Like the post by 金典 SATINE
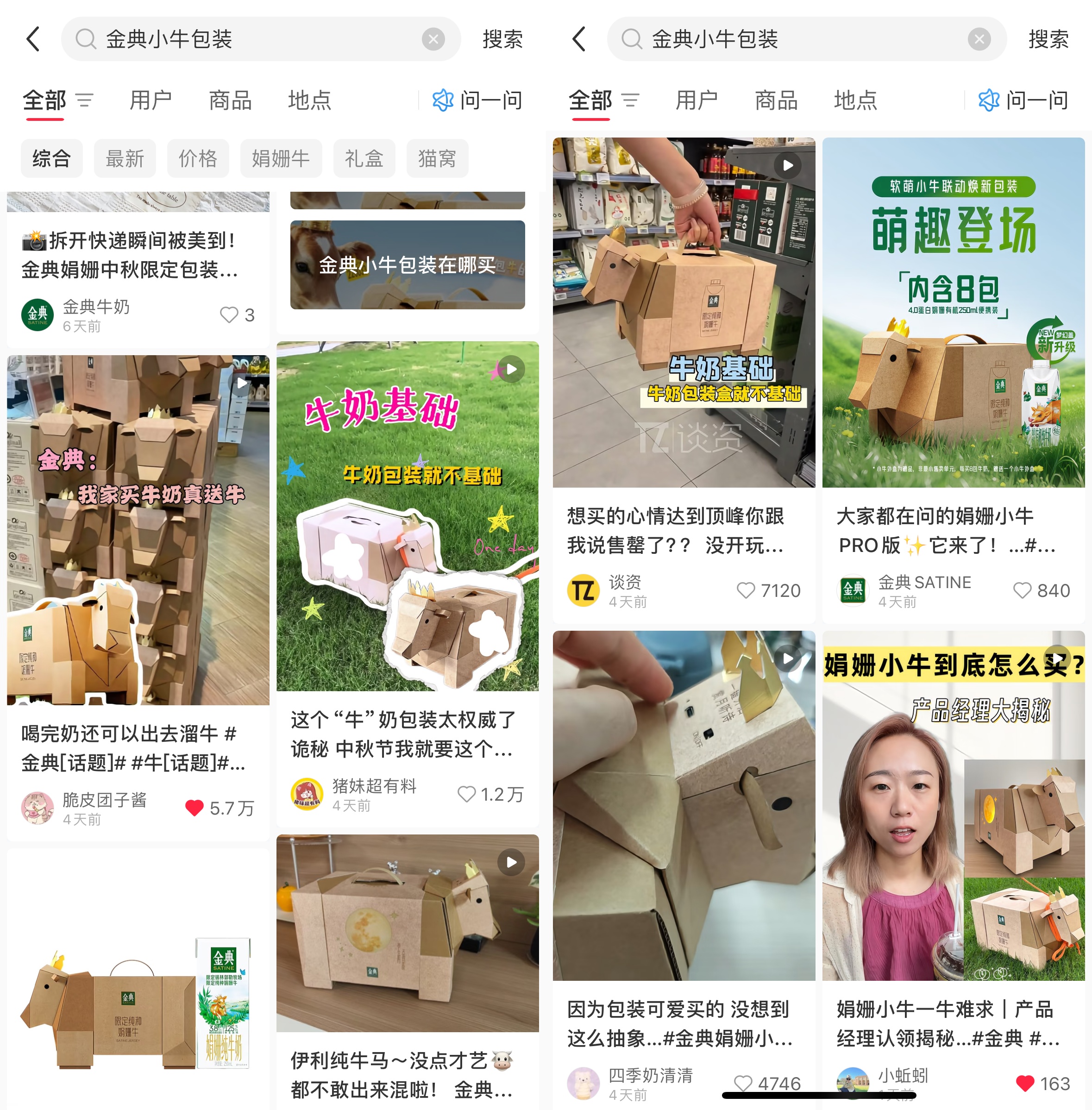Viewport: 1092px width, 1110px height. 1022,590
